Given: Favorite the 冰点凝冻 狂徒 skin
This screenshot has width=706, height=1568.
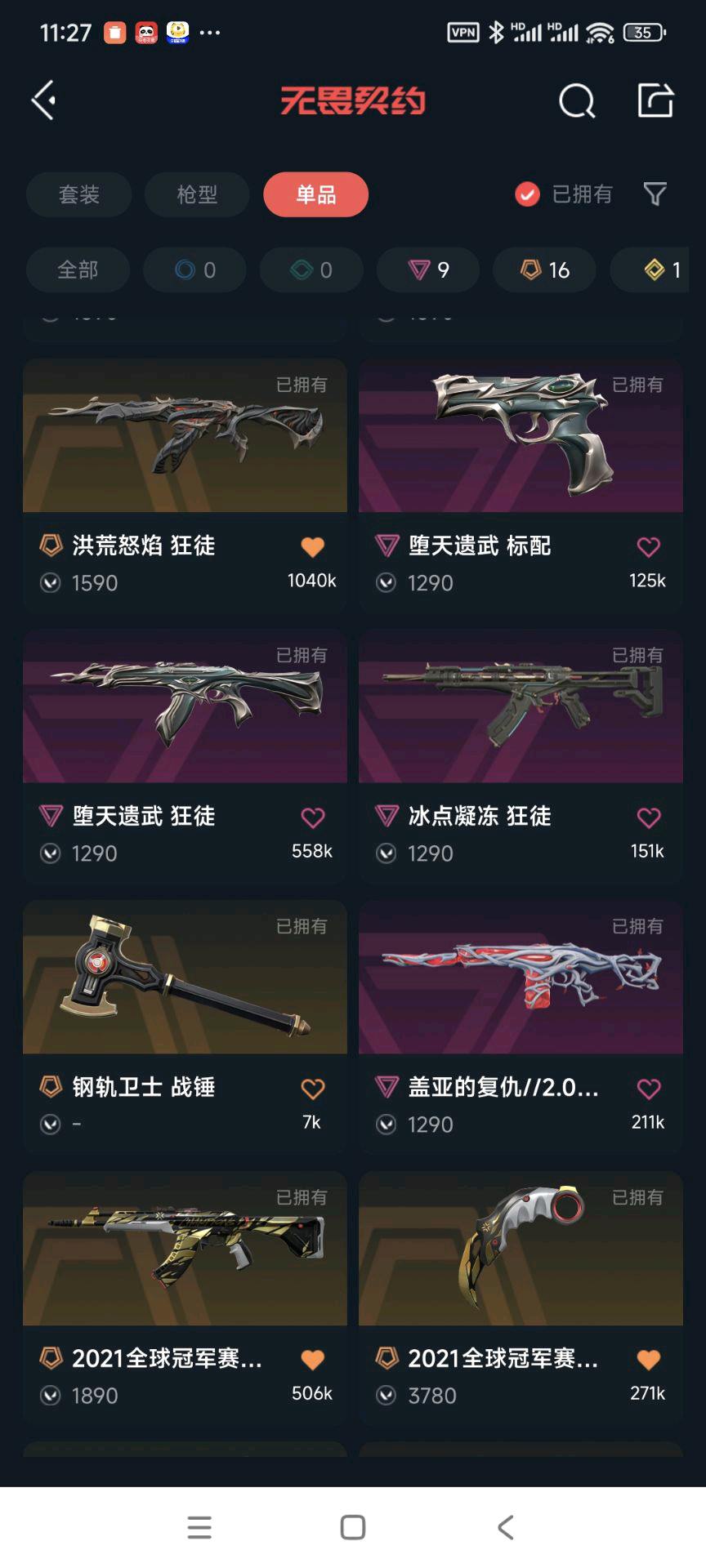Looking at the screenshot, I should pyautogui.click(x=648, y=817).
